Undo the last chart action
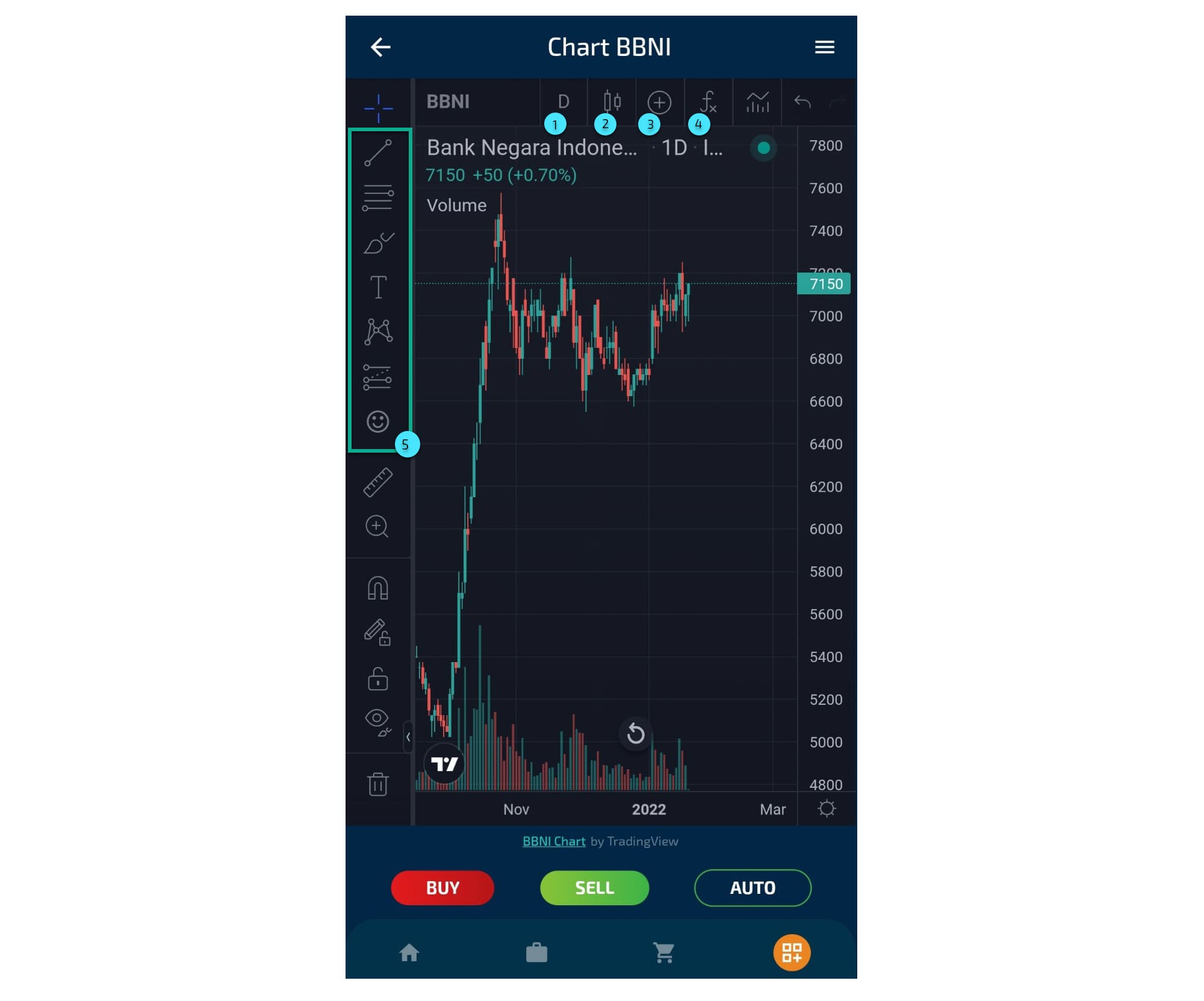This screenshot has width=1204, height=1001. [802, 102]
